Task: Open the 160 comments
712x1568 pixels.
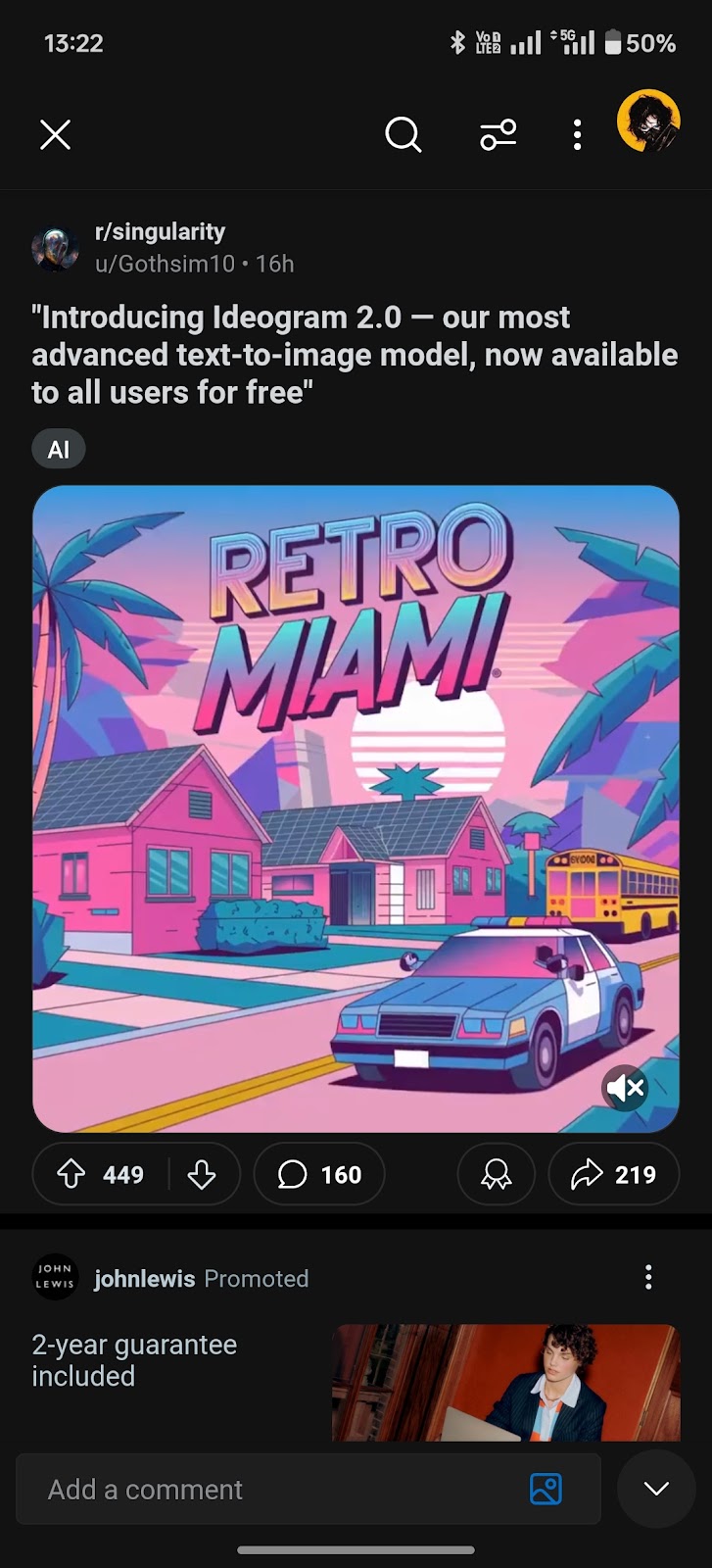Action: click(319, 1174)
